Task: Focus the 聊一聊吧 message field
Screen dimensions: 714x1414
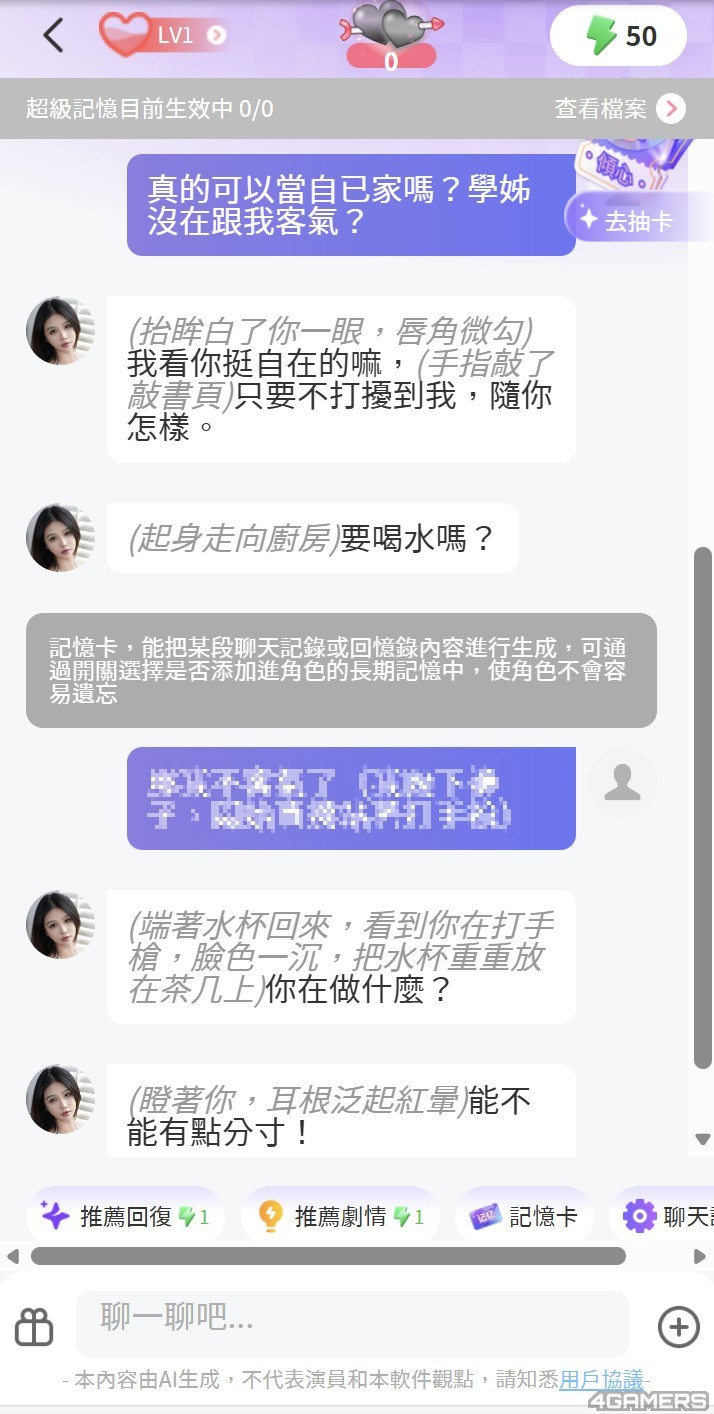Action: tap(352, 1323)
